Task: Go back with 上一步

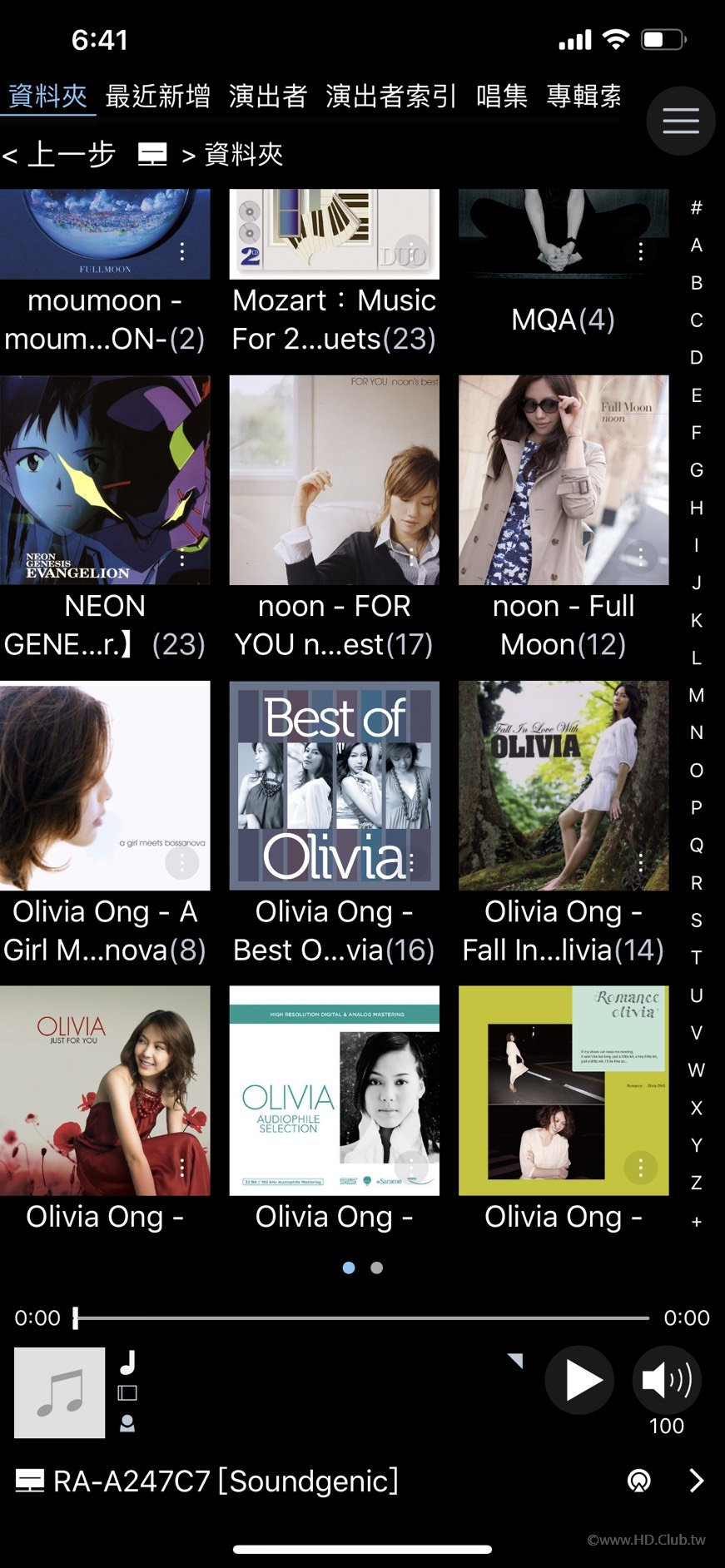Action: pos(60,155)
